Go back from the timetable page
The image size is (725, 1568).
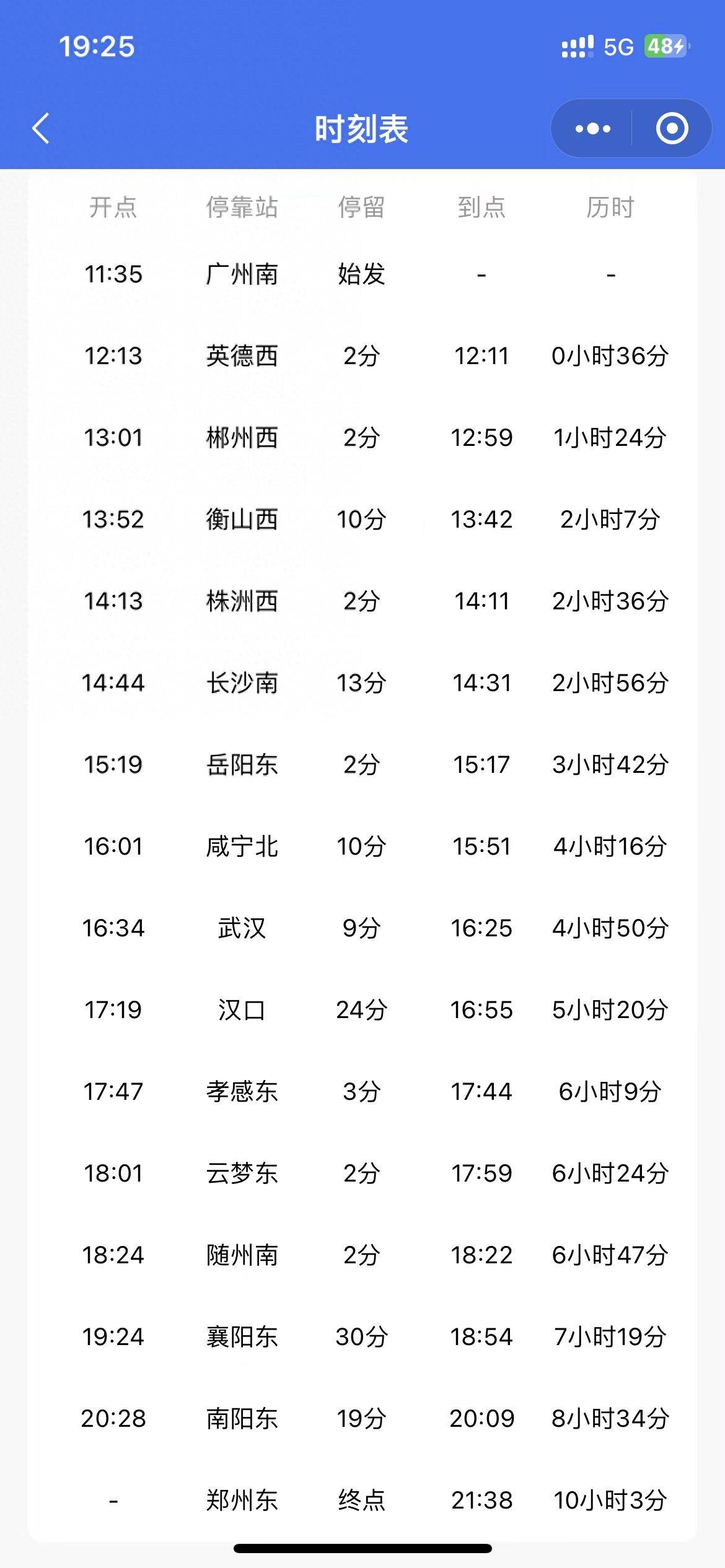coord(41,129)
